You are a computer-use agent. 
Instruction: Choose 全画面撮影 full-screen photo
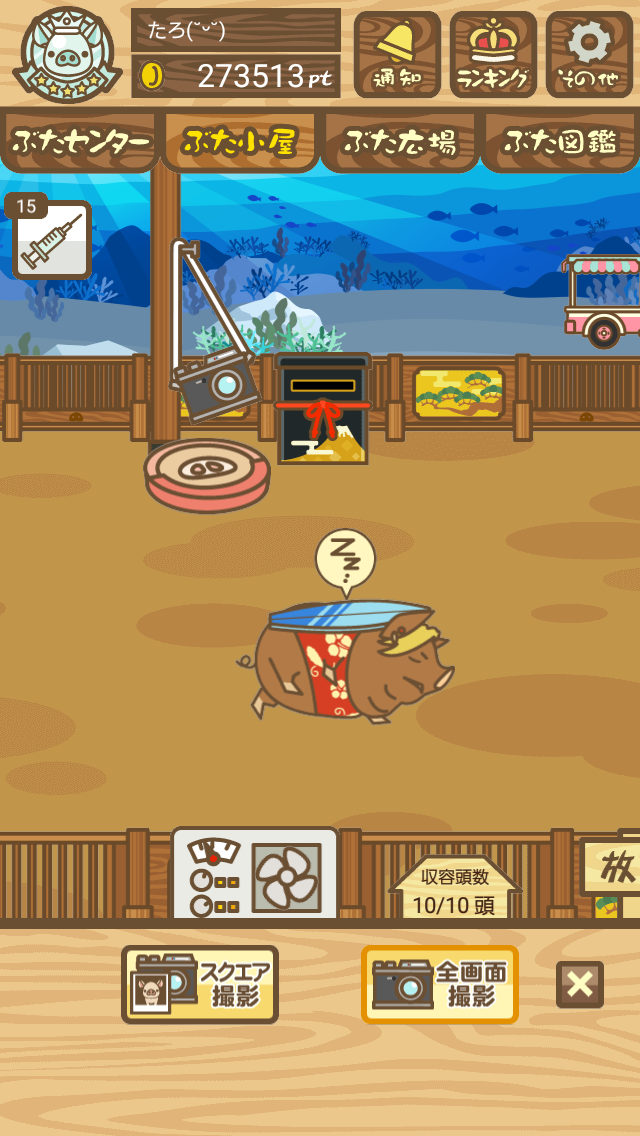tap(440, 984)
